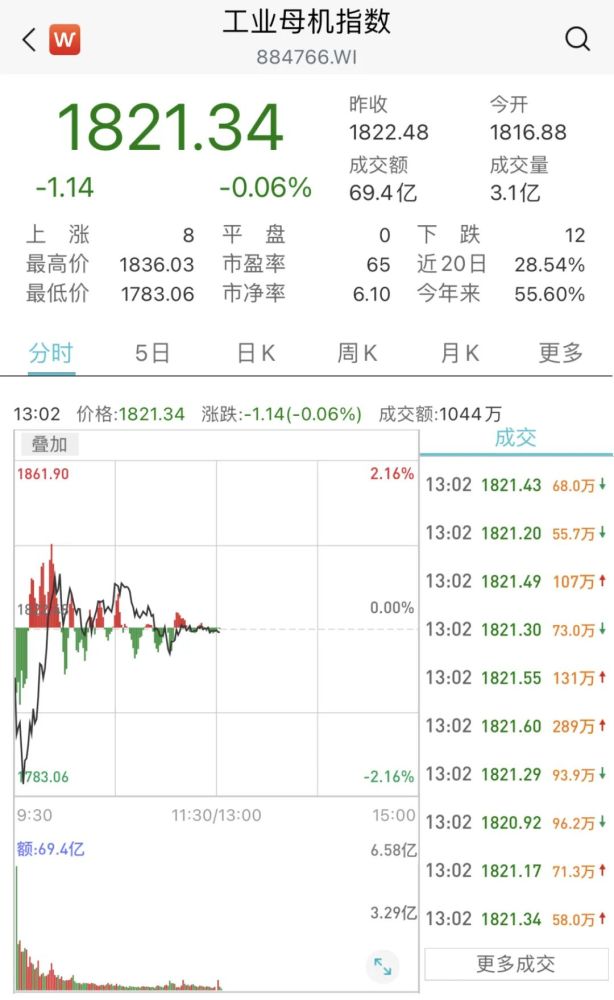This screenshot has height=1000, width=614.
Task: Go back using the top-left arrow
Action: click(29, 40)
